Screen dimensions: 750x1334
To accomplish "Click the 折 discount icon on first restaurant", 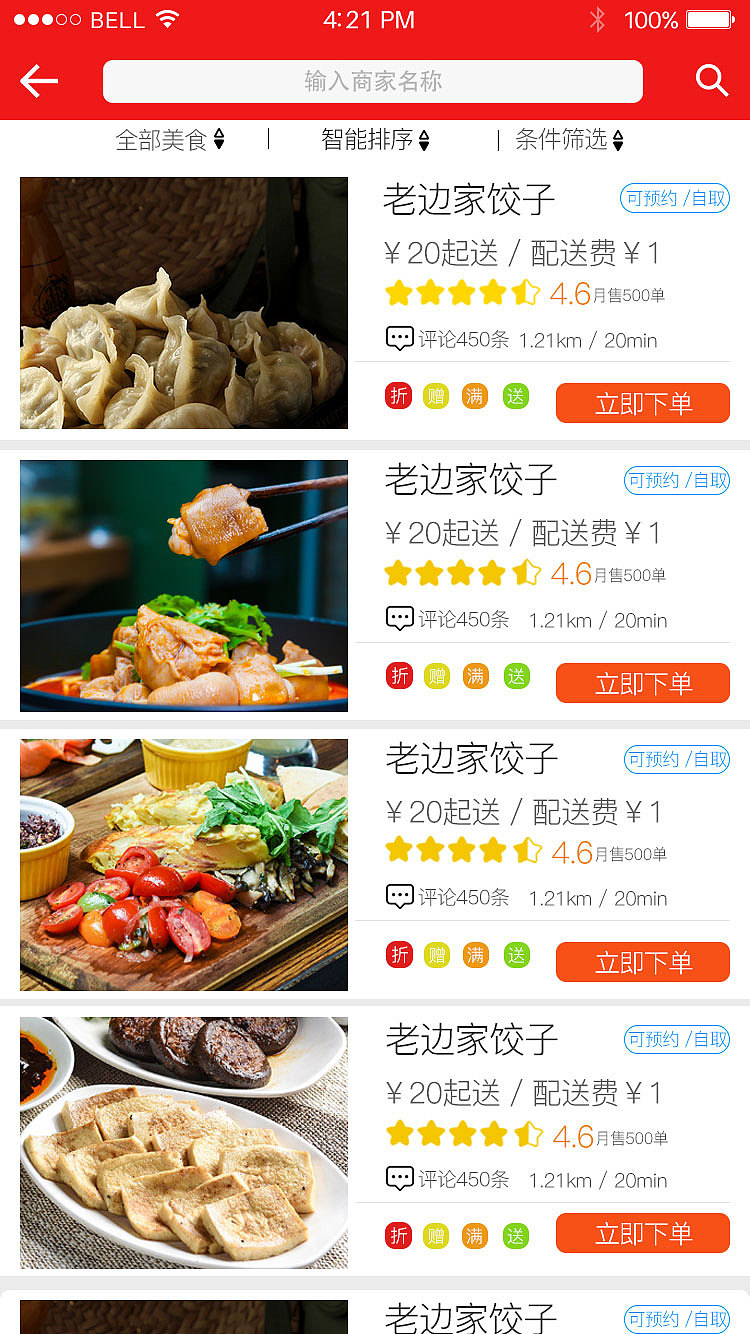I will pyautogui.click(x=398, y=395).
